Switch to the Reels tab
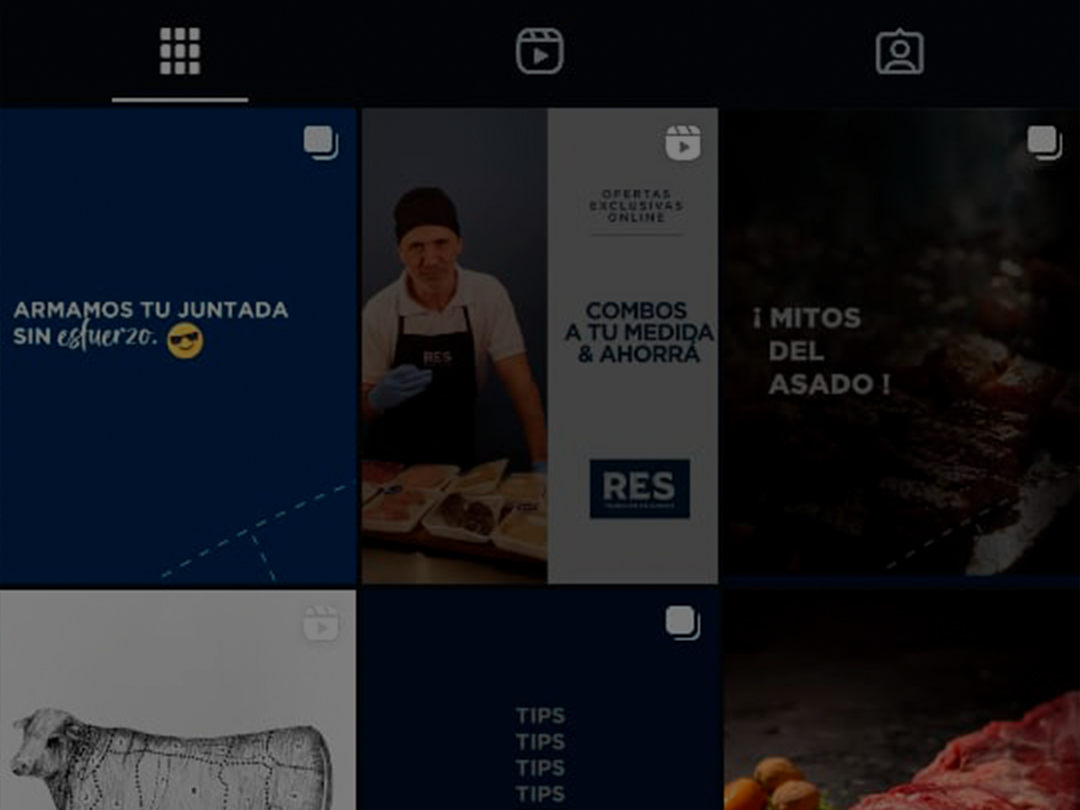The image size is (1080, 810). [540, 52]
